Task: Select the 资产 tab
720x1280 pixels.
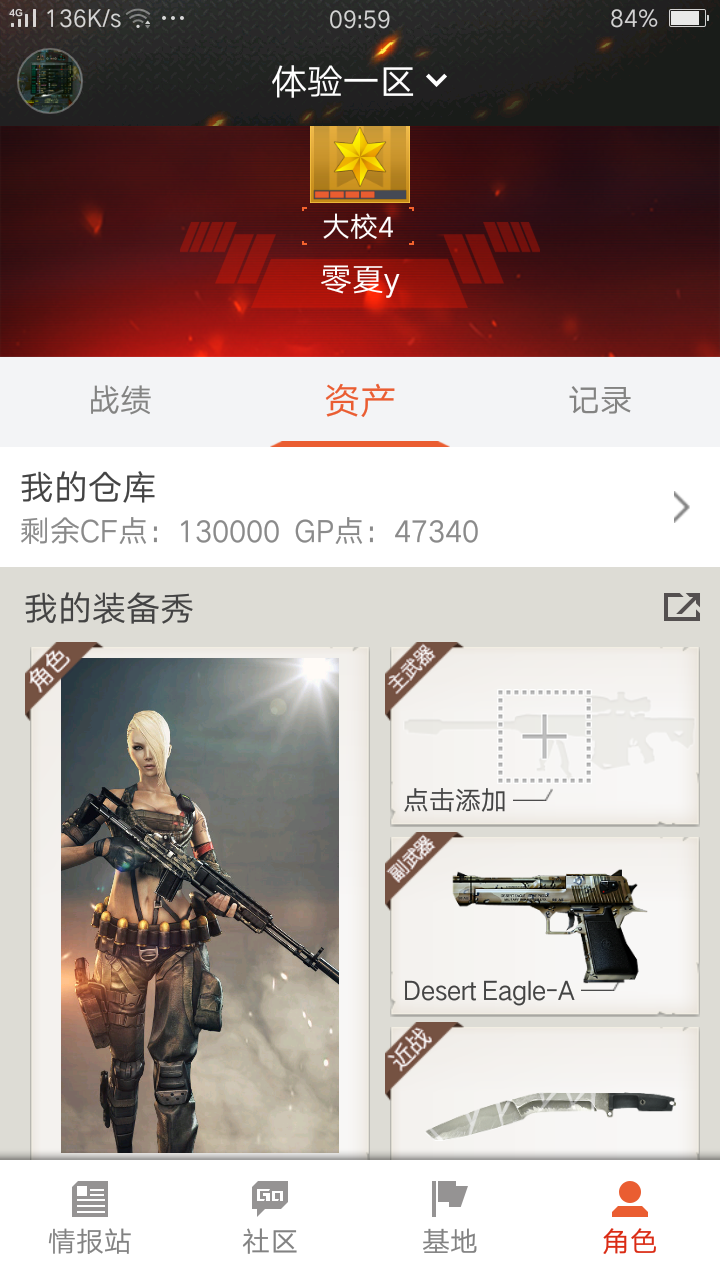Action: (x=360, y=401)
